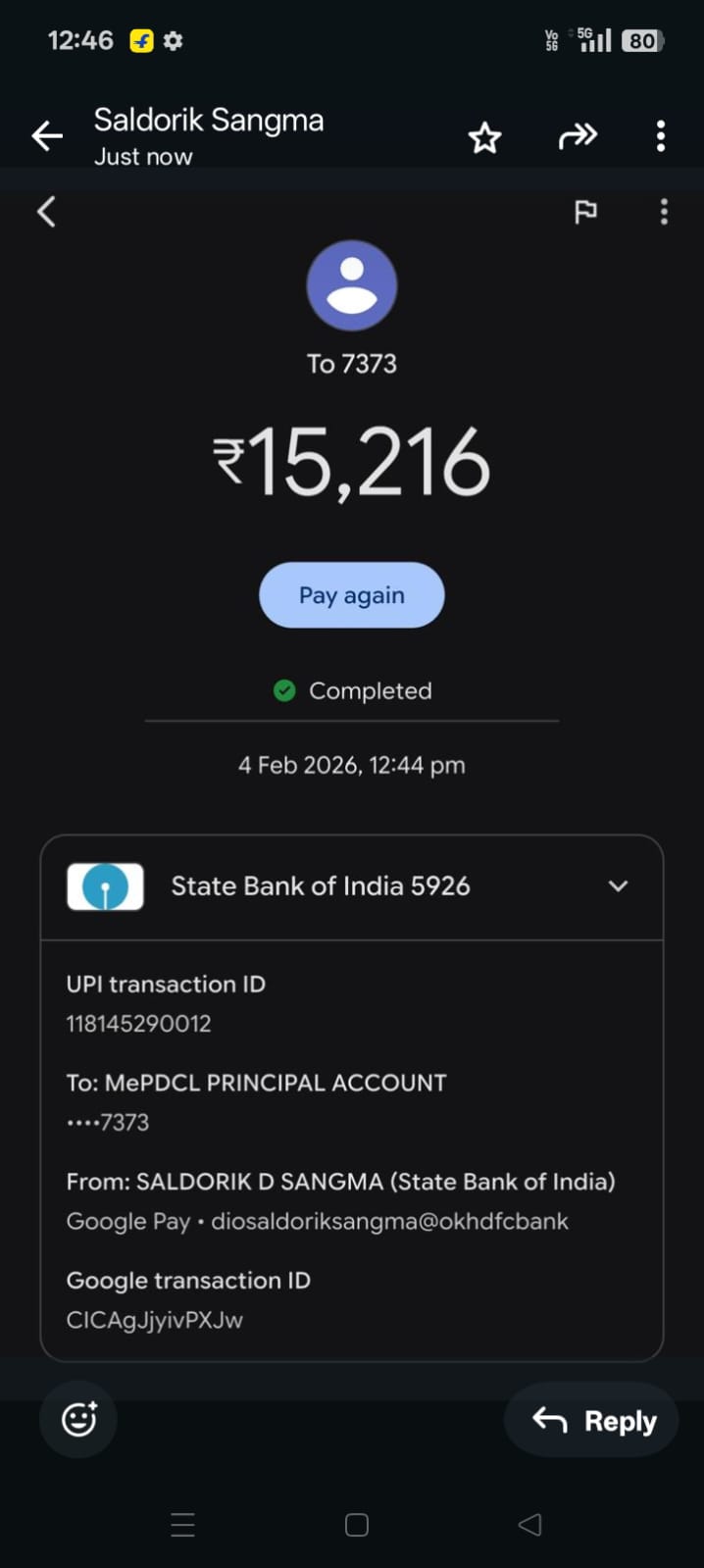Add an emoji reaction to the image
Screen dimensions: 704x1568
[x=78, y=1419]
